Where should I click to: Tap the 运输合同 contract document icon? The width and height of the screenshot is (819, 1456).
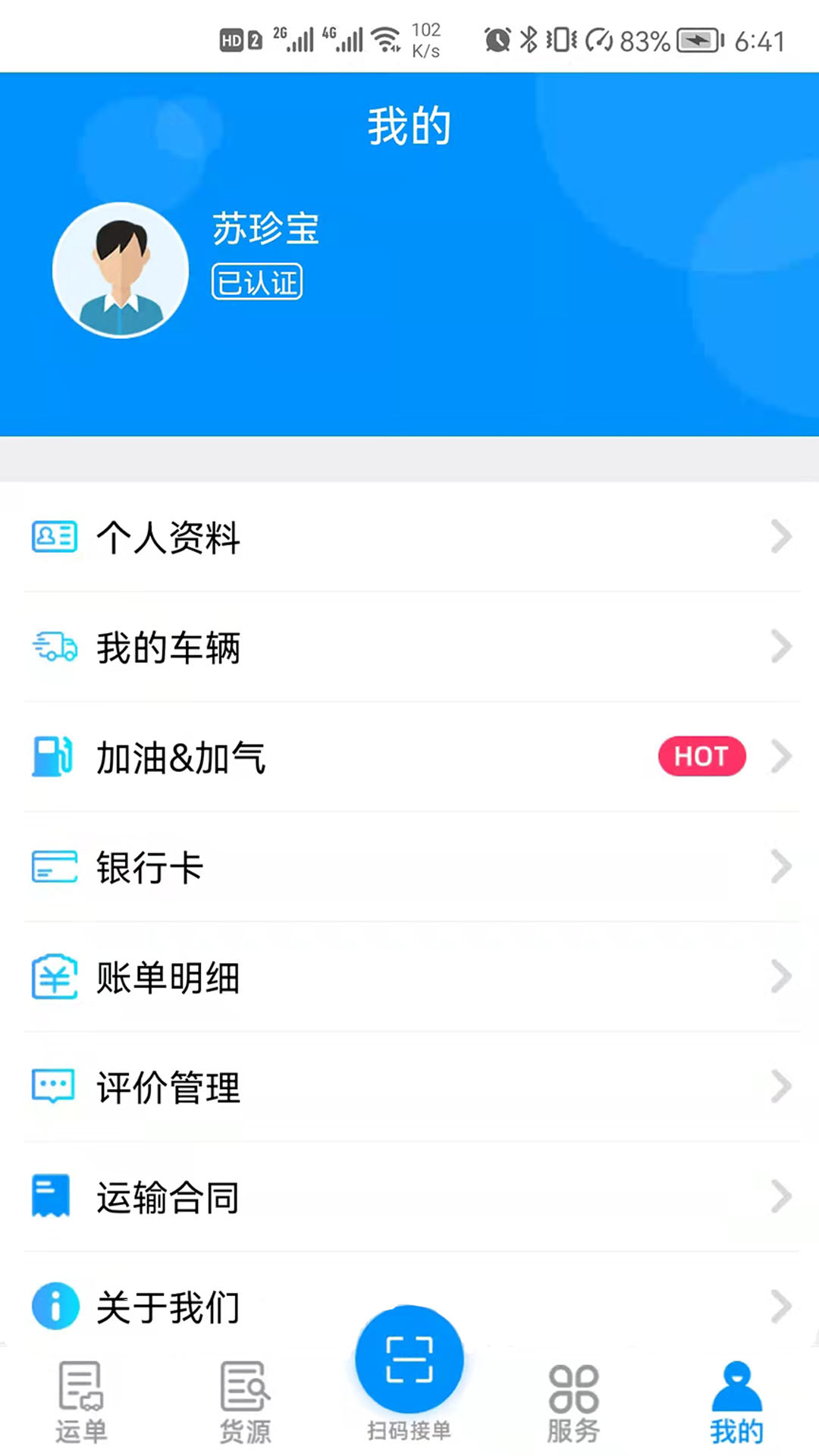pos(50,1197)
